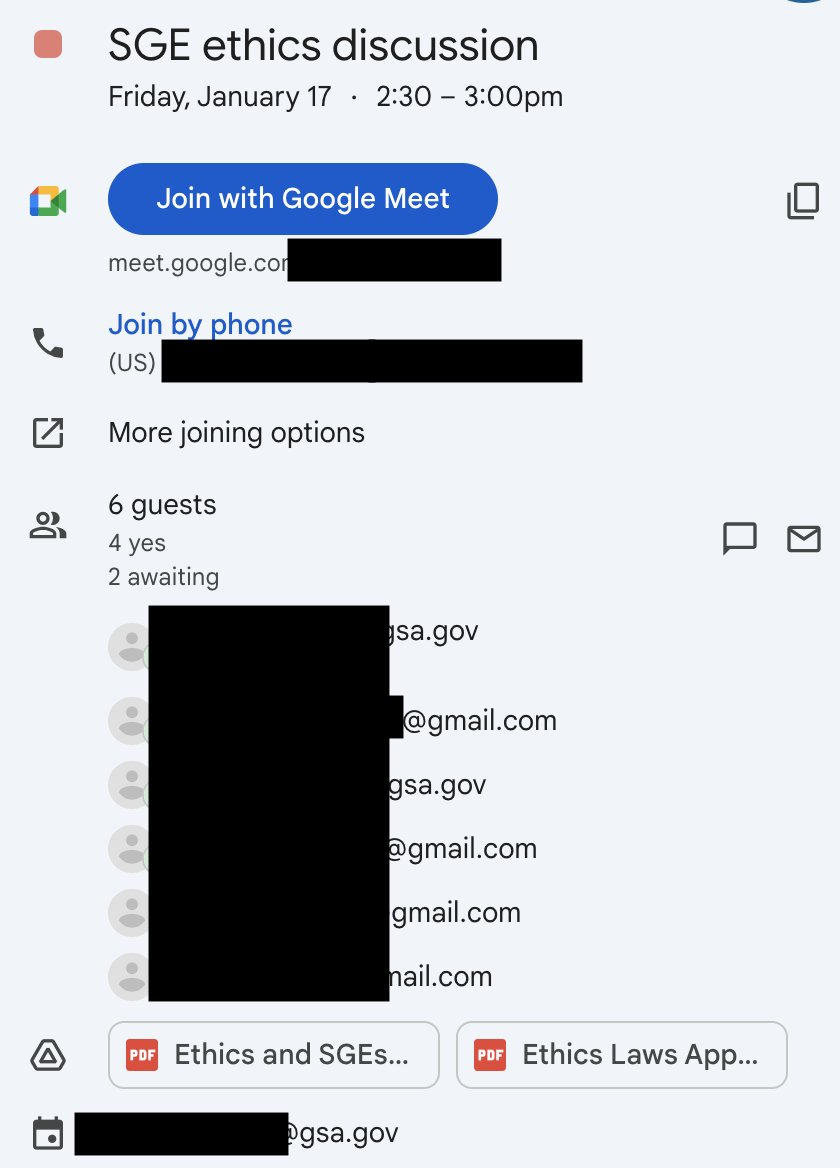Tap the Join by phone link

click(x=200, y=325)
